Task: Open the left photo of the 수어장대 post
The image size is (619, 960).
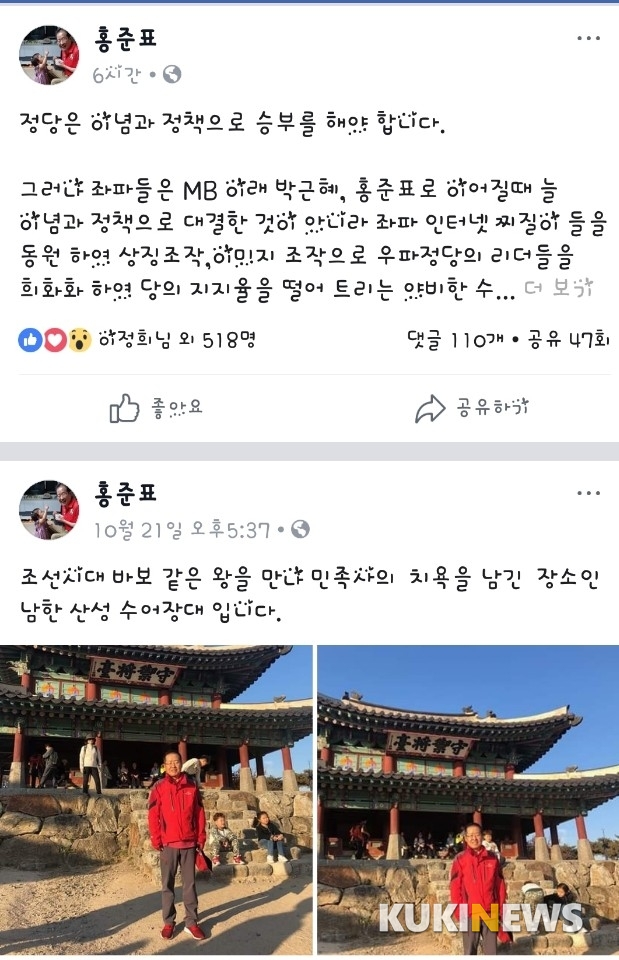Action: click(156, 800)
